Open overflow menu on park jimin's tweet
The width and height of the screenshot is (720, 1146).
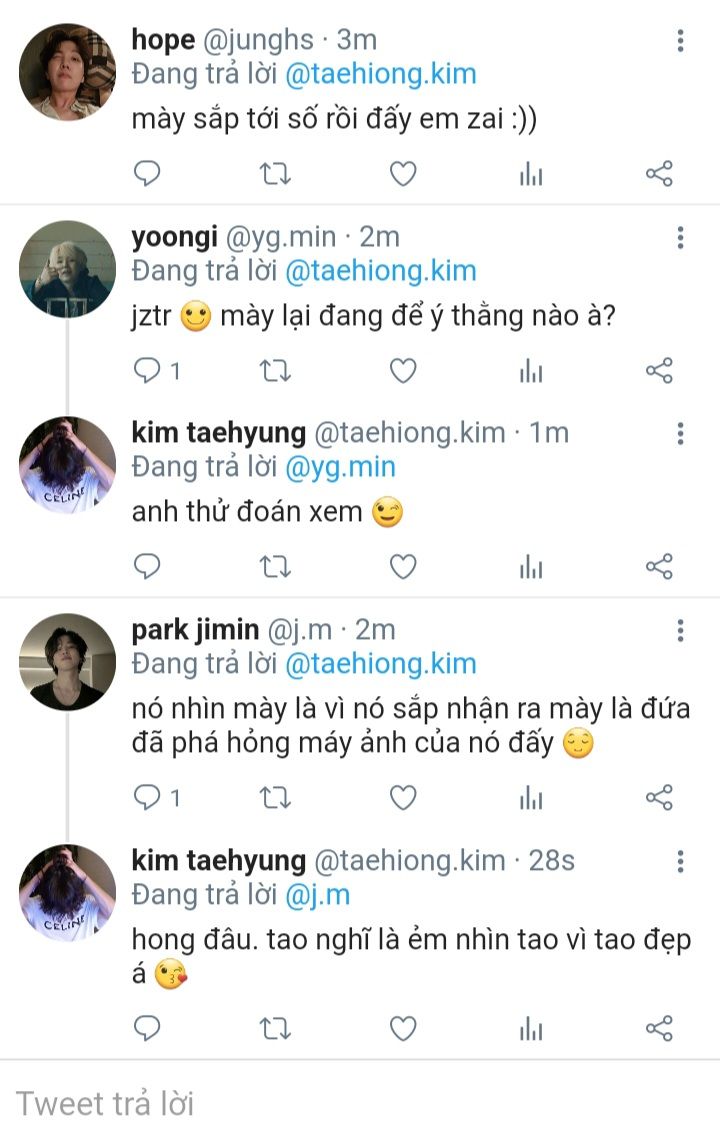[x=680, y=630]
